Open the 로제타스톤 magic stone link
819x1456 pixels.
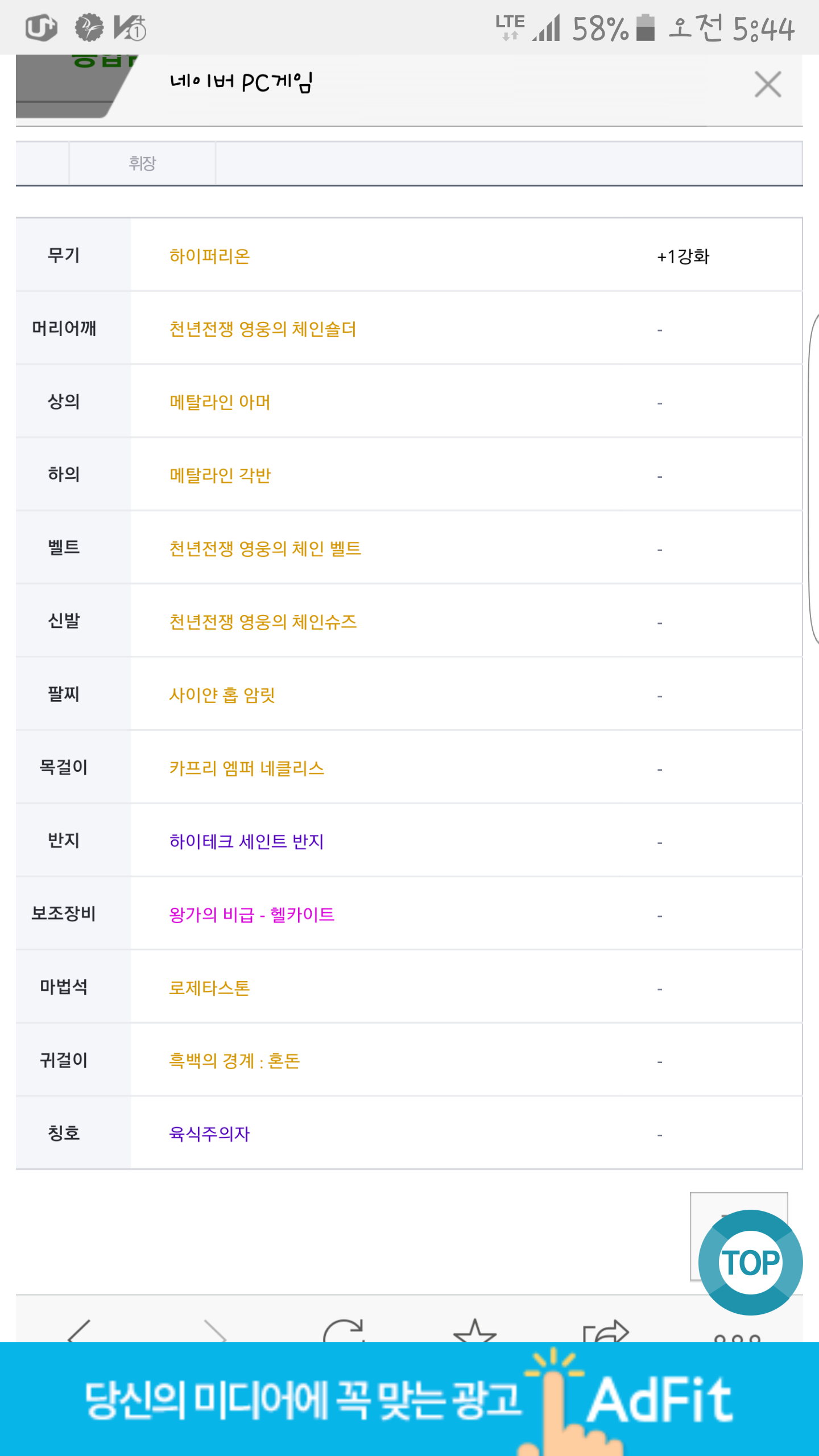click(x=209, y=988)
